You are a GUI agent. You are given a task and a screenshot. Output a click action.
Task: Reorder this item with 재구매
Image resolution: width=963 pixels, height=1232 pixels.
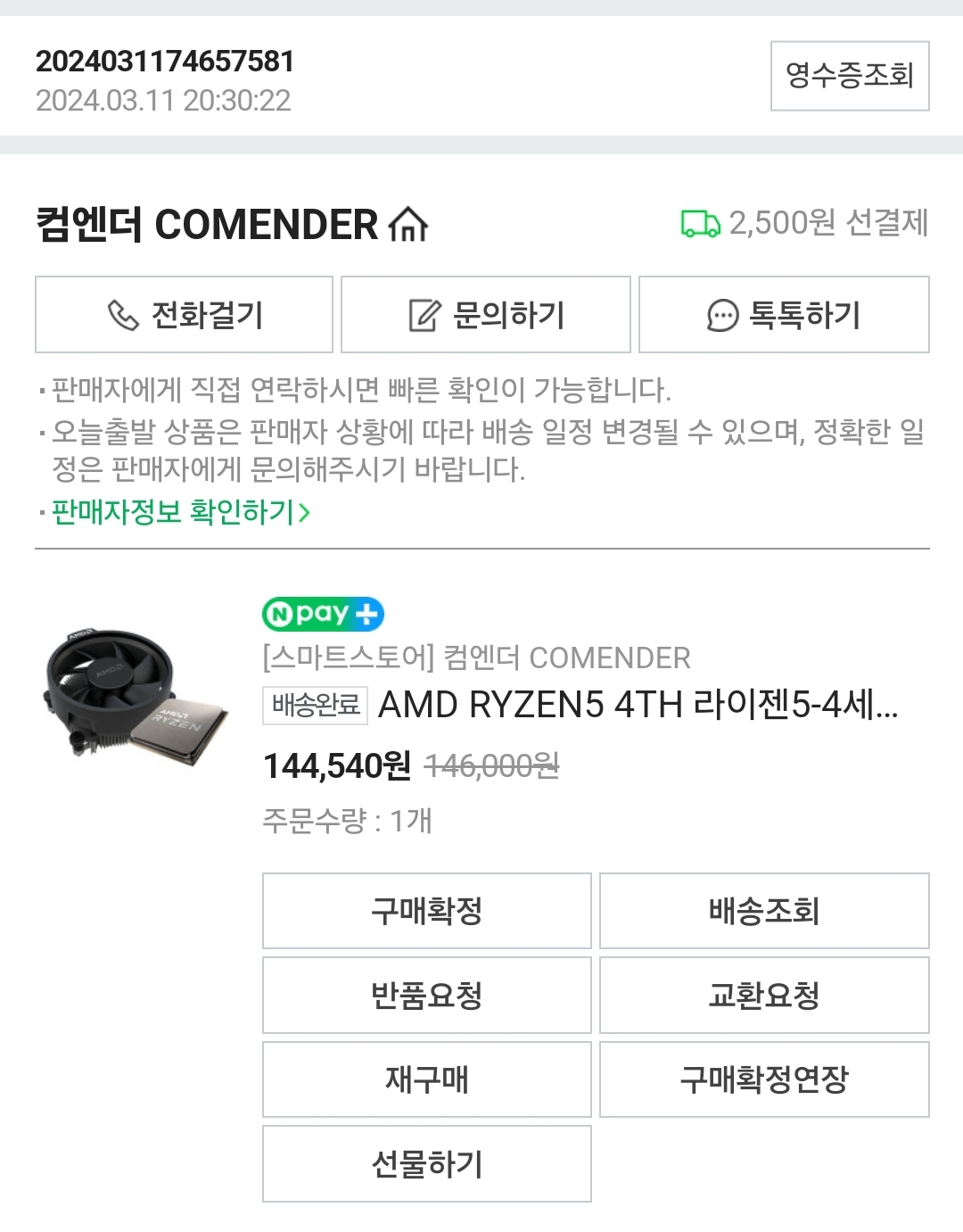(x=426, y=1079)
